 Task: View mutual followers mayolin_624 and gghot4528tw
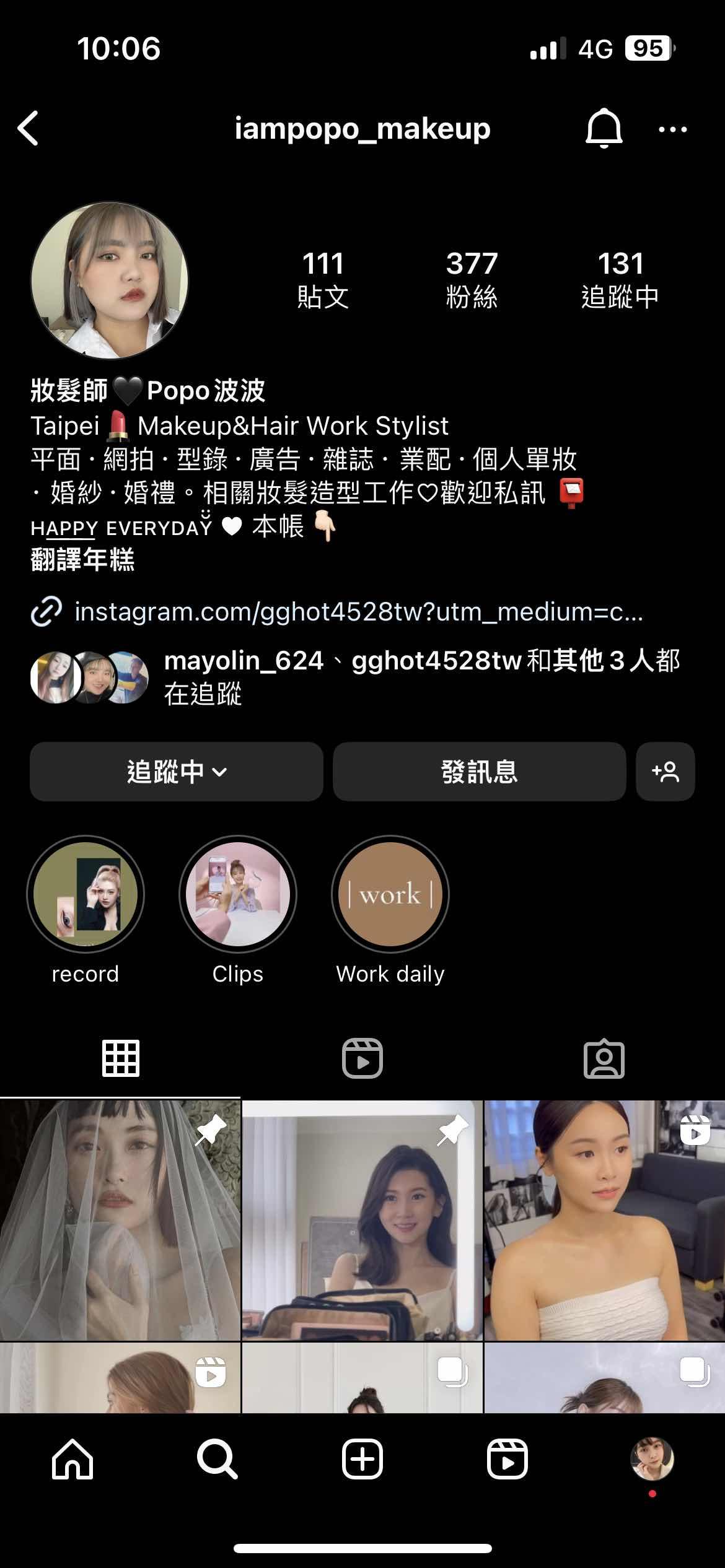coord(421,677)
